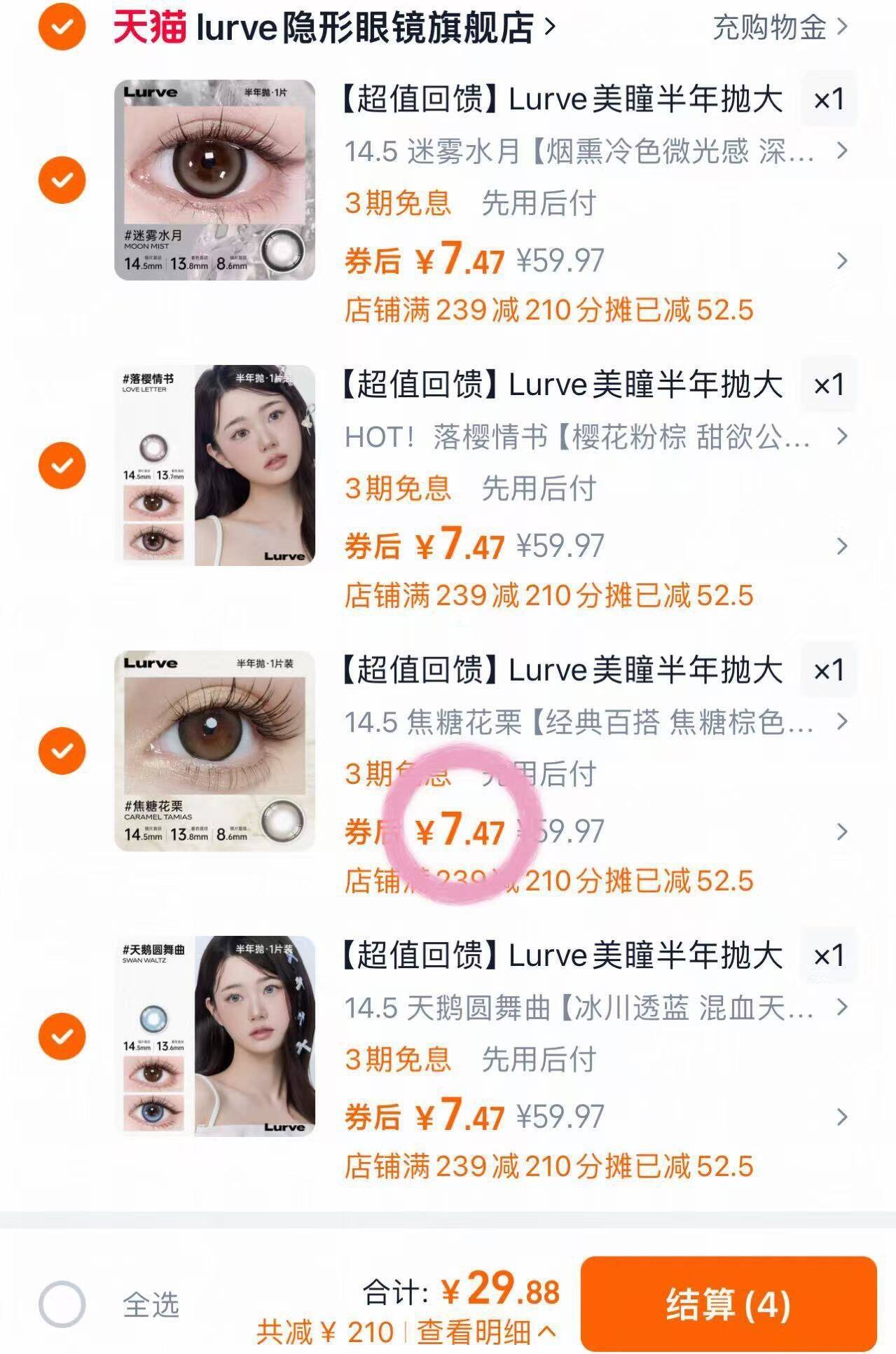This screenshot has height=1354, width=896.
Task: Tap the 充购物金 link
Action: click(x=779, y=28)
